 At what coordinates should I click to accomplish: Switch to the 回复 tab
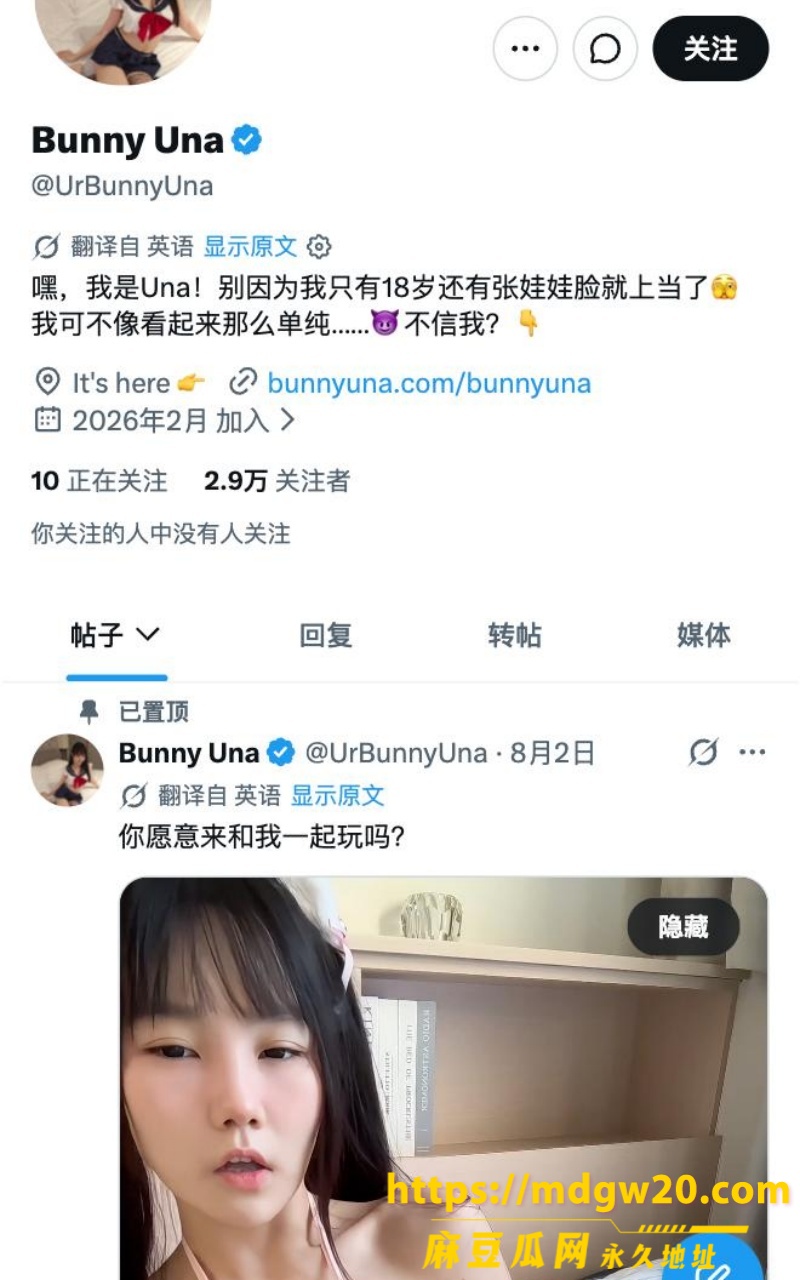pos(326,635)
